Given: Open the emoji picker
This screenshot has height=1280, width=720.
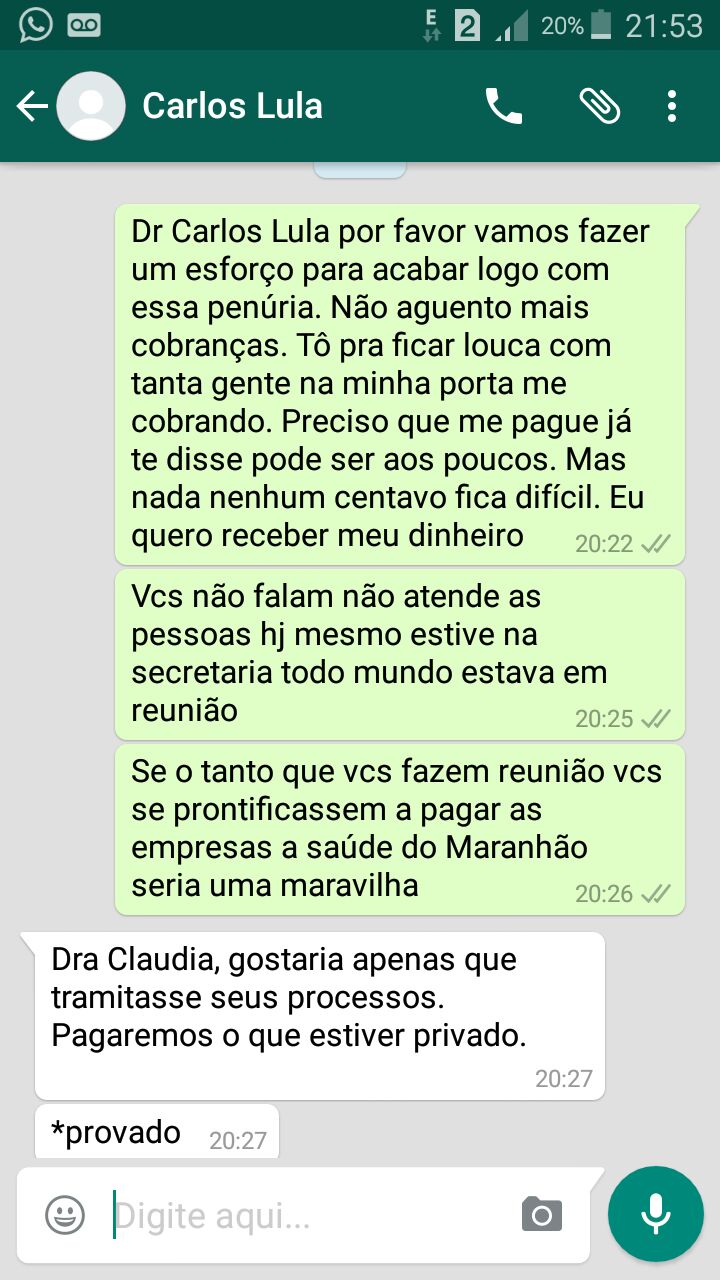Looking at the screenshot, I should [x=65, y=1215].
